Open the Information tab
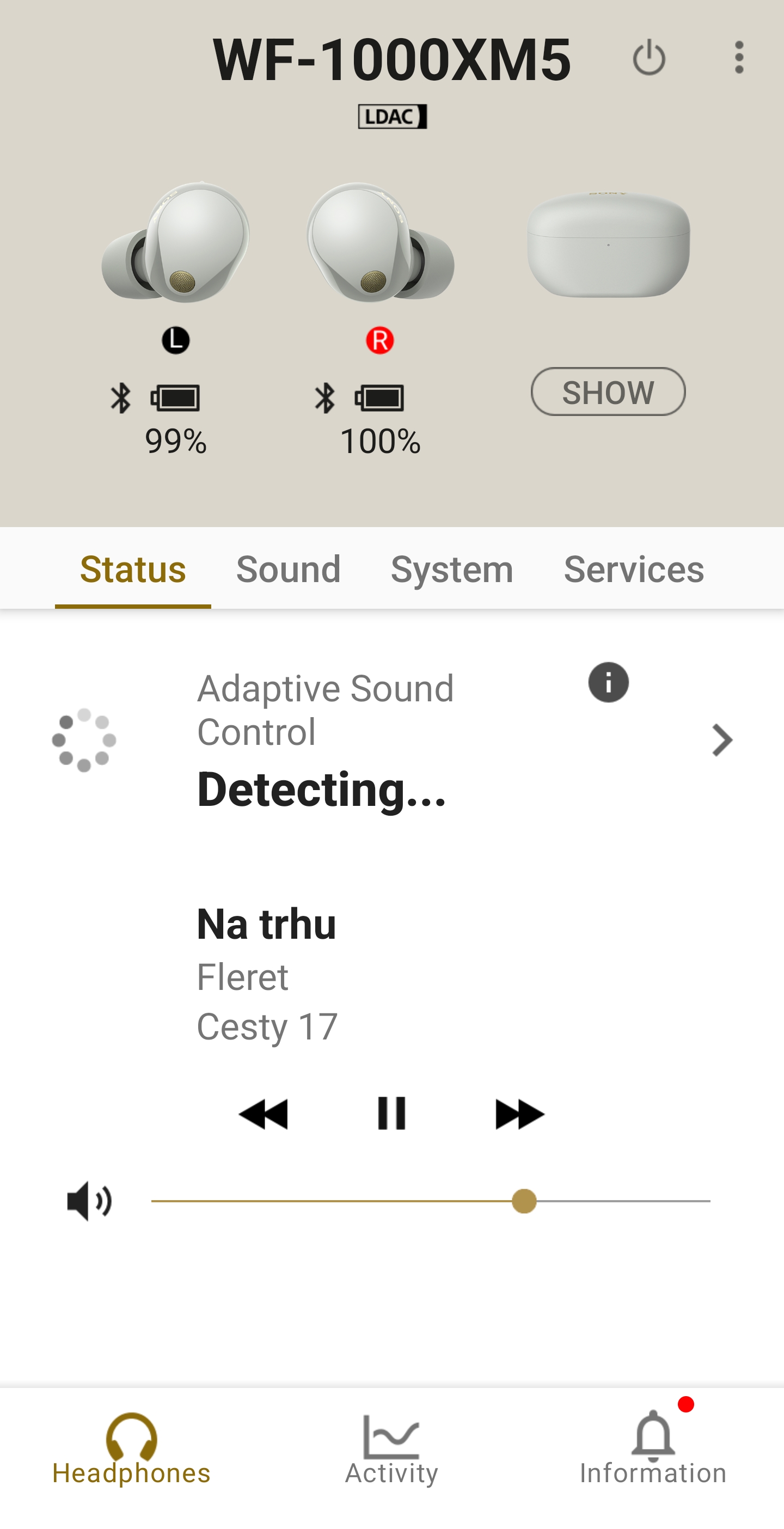784x1529 pixels. tap(653, 1448)
